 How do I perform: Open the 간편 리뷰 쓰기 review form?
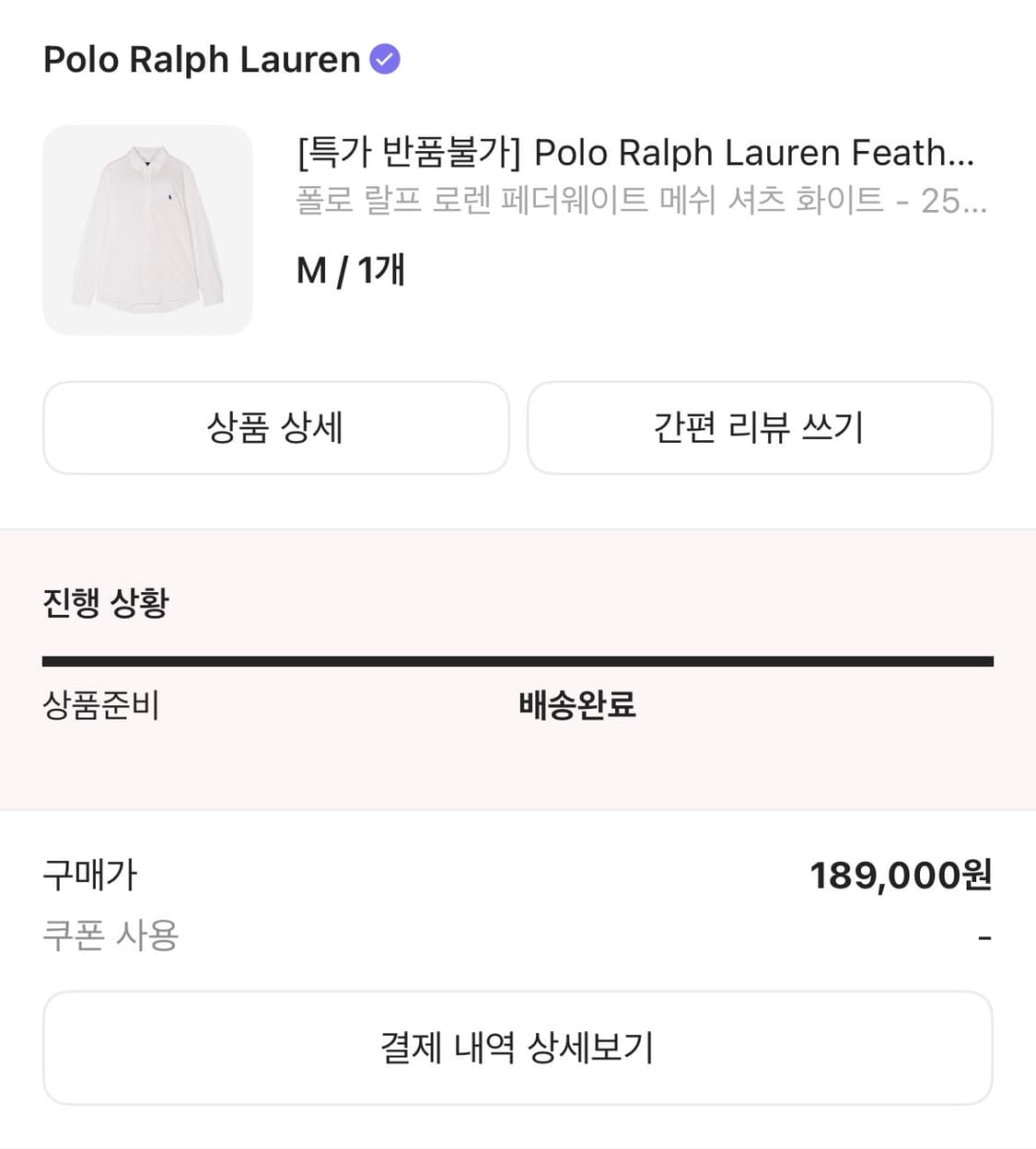pos(761,428)
